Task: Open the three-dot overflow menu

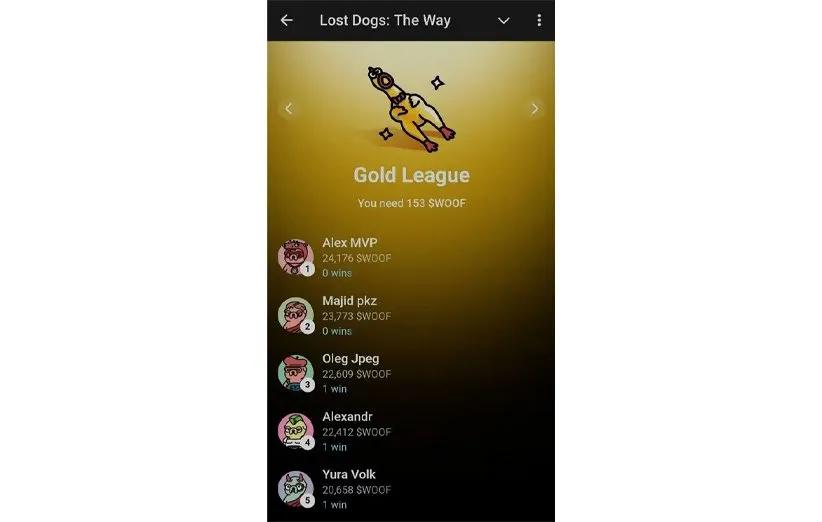Action: point(539,20)
